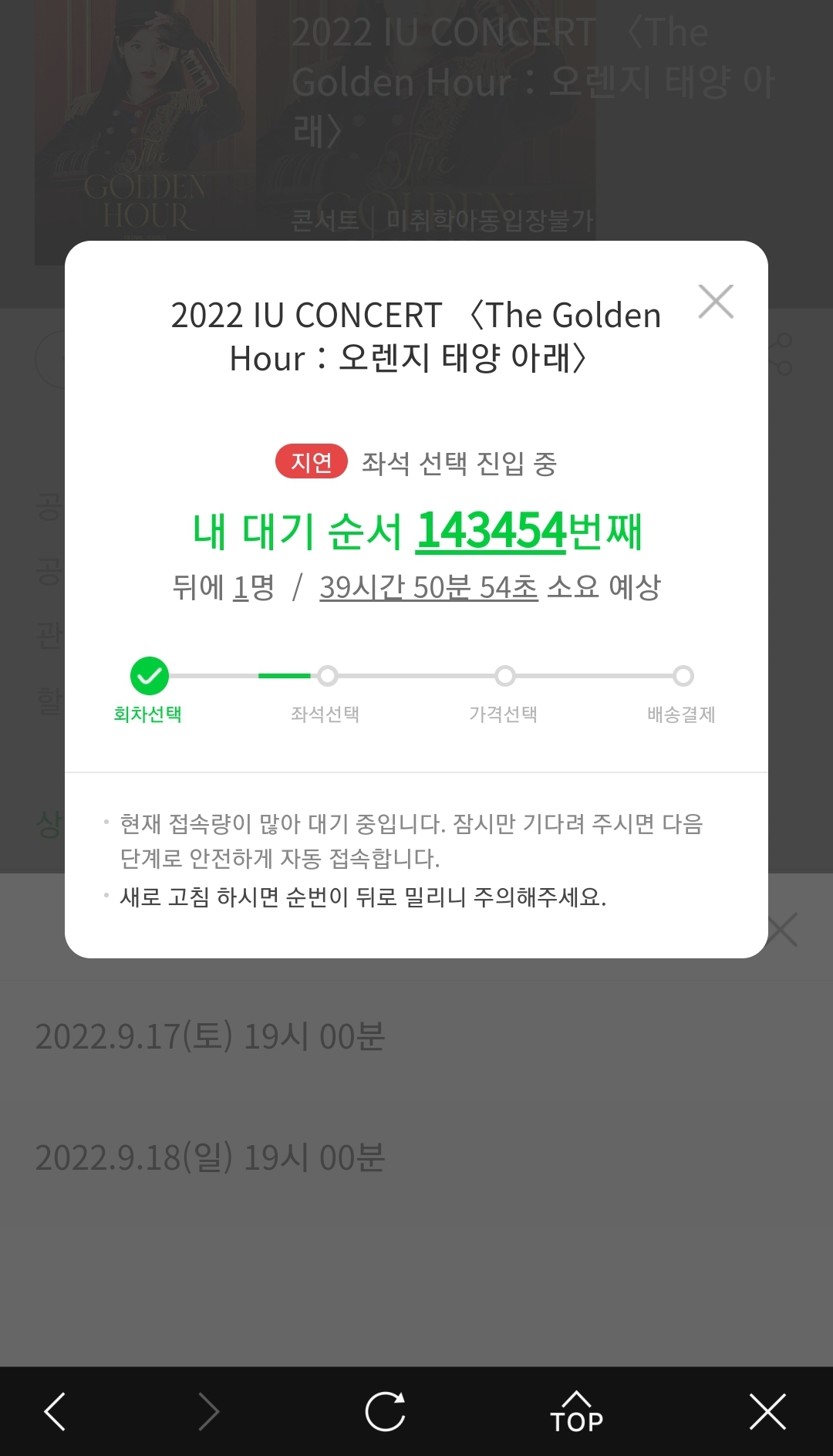Tap the grayed-out forward arrow
Viewport: 833px width, 1456px height.
(208, 1412)
